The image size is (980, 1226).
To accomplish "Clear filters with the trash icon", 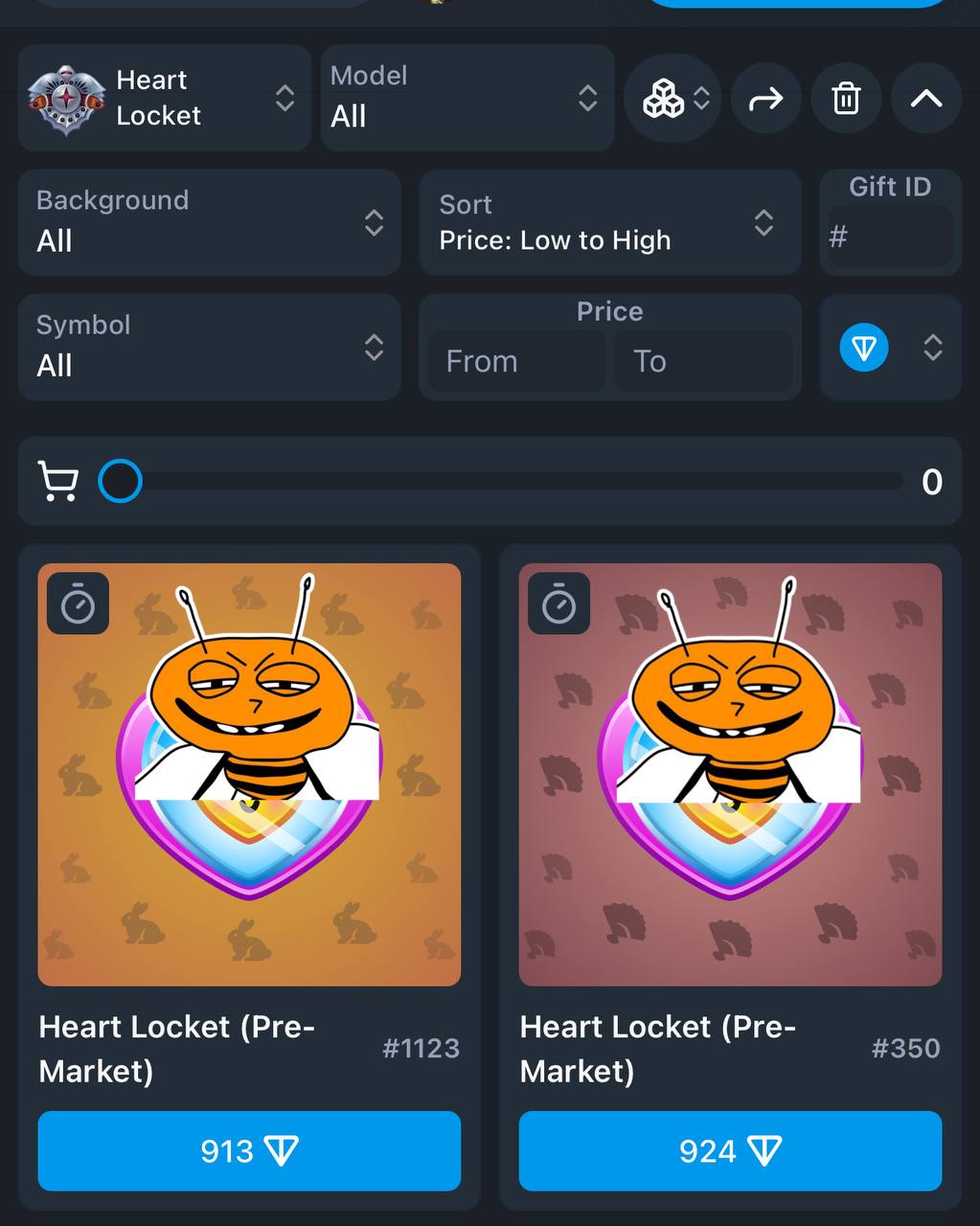I will click(846, 98).
